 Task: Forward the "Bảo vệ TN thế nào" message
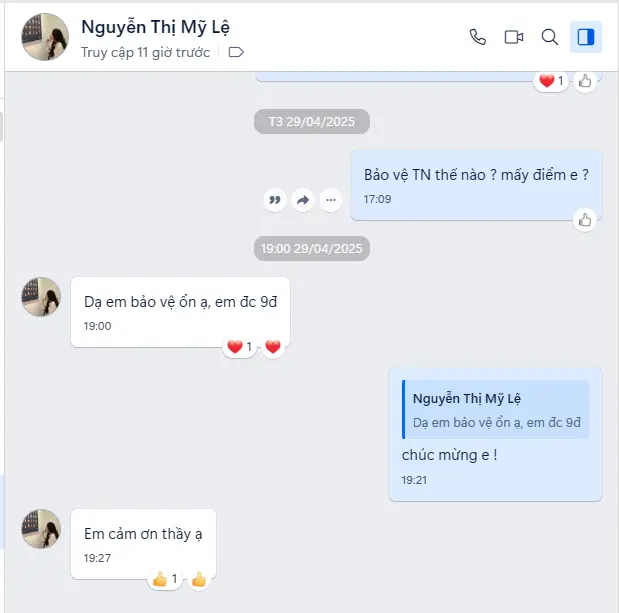[303, 200]
